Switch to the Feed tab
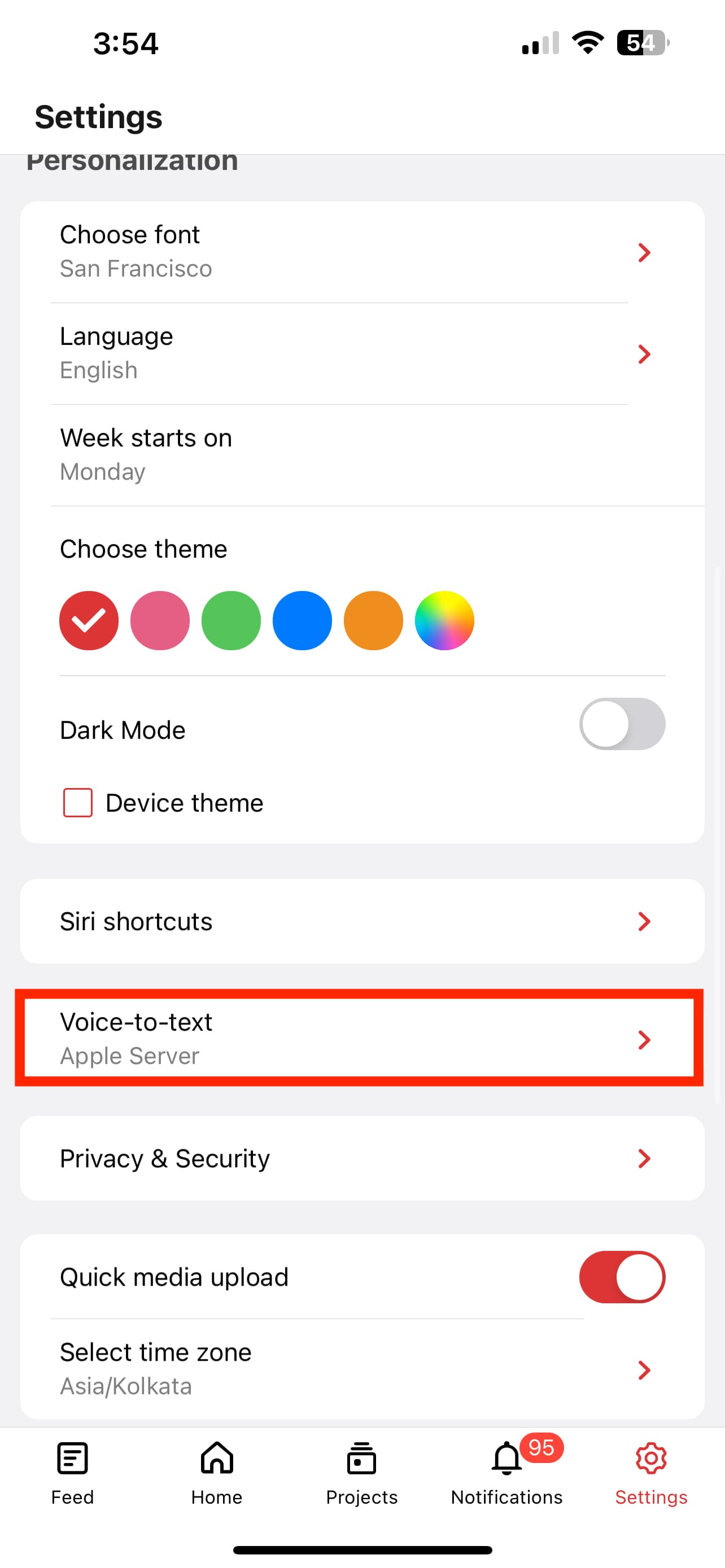 coord(72,1473)
